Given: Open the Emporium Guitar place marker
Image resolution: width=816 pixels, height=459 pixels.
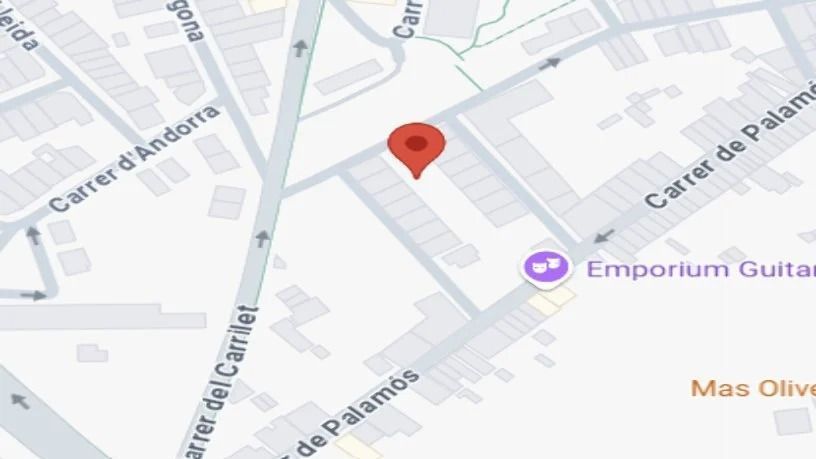Looking at the screenshot, I should pyautogui.click(x=544, y=267).
